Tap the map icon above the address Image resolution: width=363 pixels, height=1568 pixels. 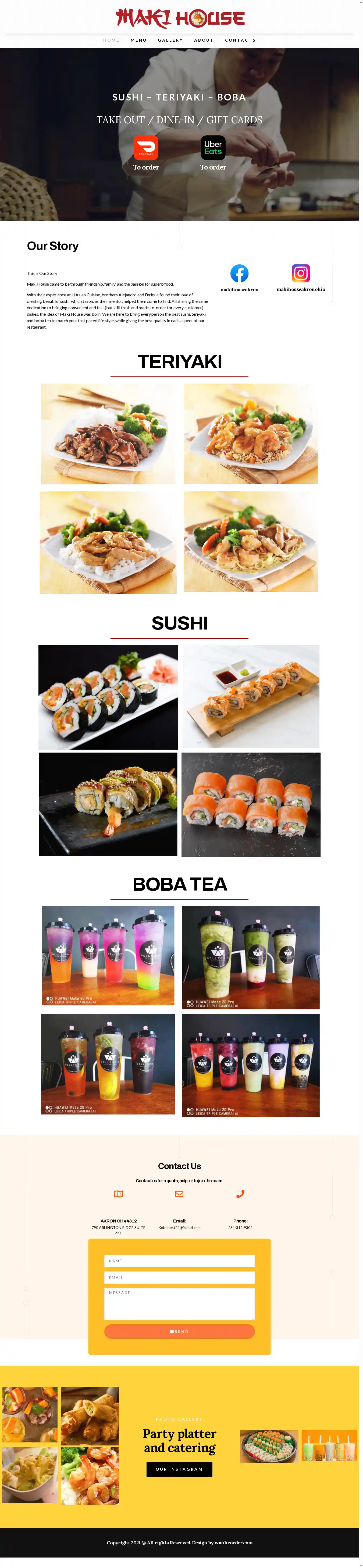pyautogui.click(x=119, y=1194)
